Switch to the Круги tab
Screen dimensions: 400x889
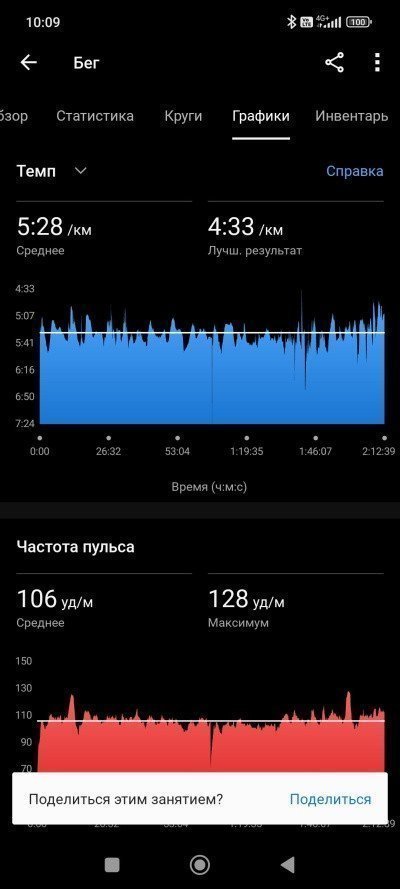coord(183,116)
